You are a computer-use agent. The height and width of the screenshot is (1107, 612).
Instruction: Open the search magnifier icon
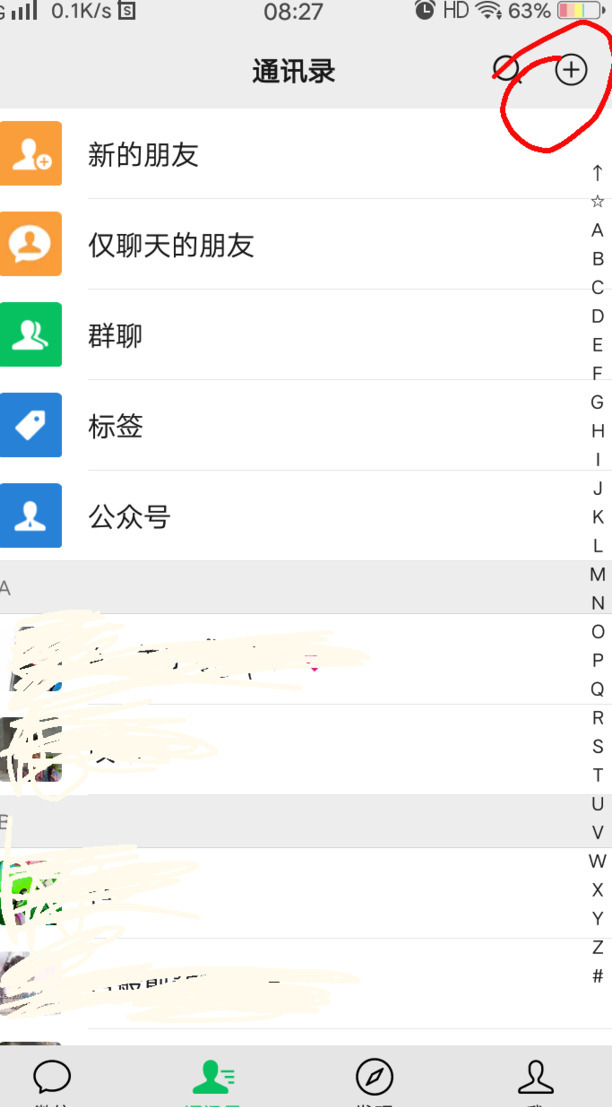click(x=507, y=70)
